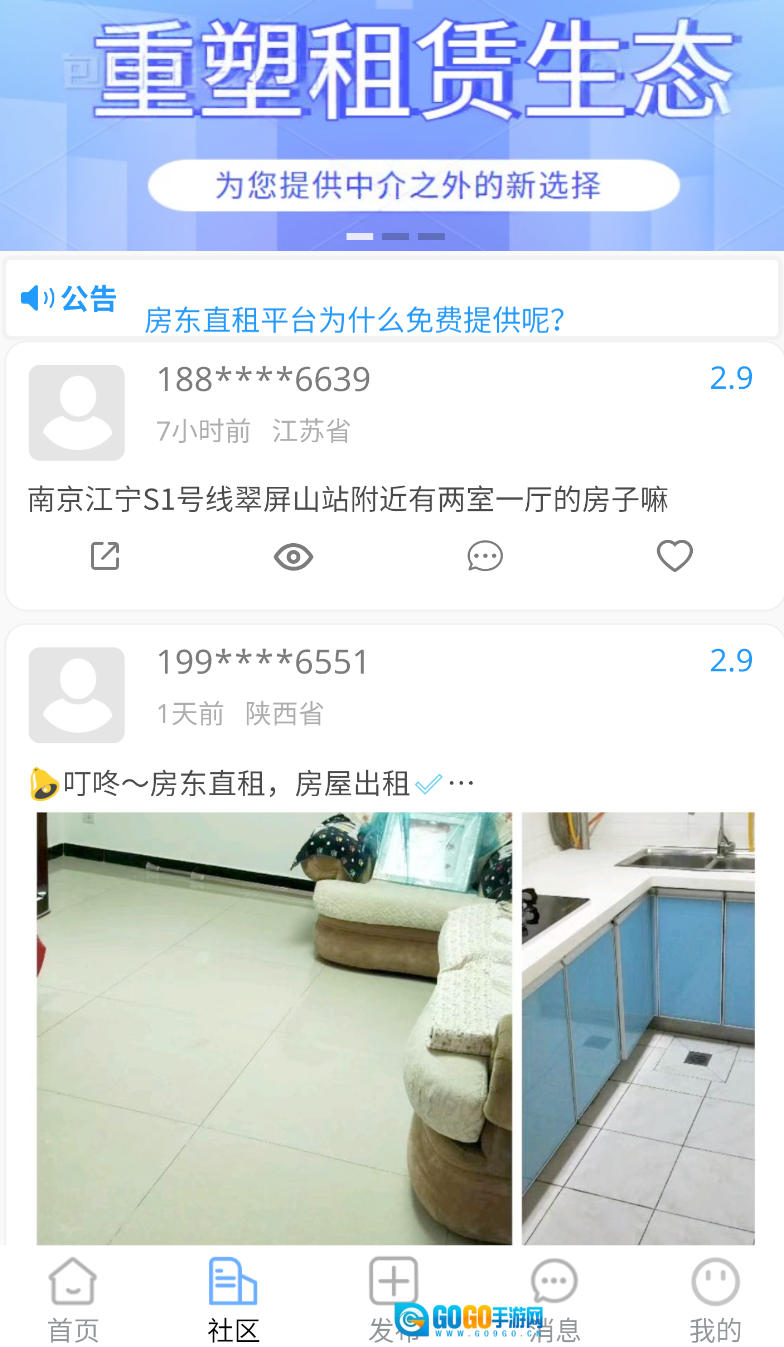Tap the 我的 profile icon
The height and width of the screenshot is (1347, 784).
(x=714, y=1279)
